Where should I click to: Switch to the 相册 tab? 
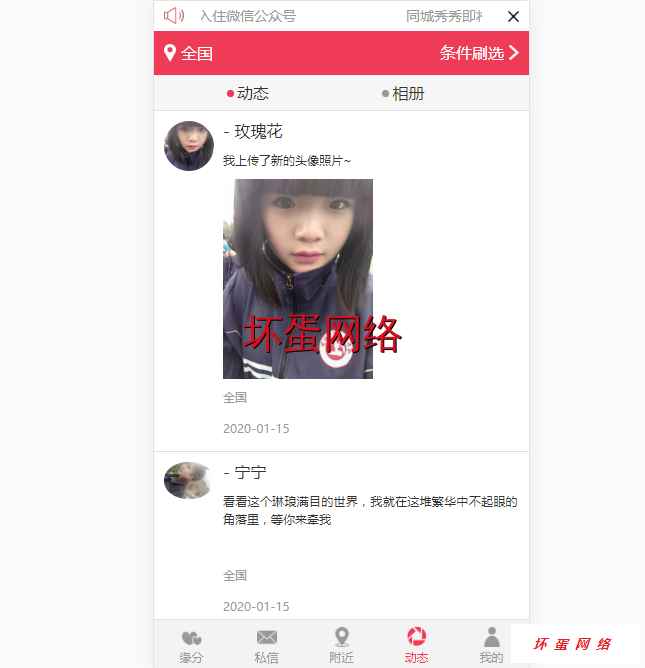pyautogui.click(x=403, y=93)
